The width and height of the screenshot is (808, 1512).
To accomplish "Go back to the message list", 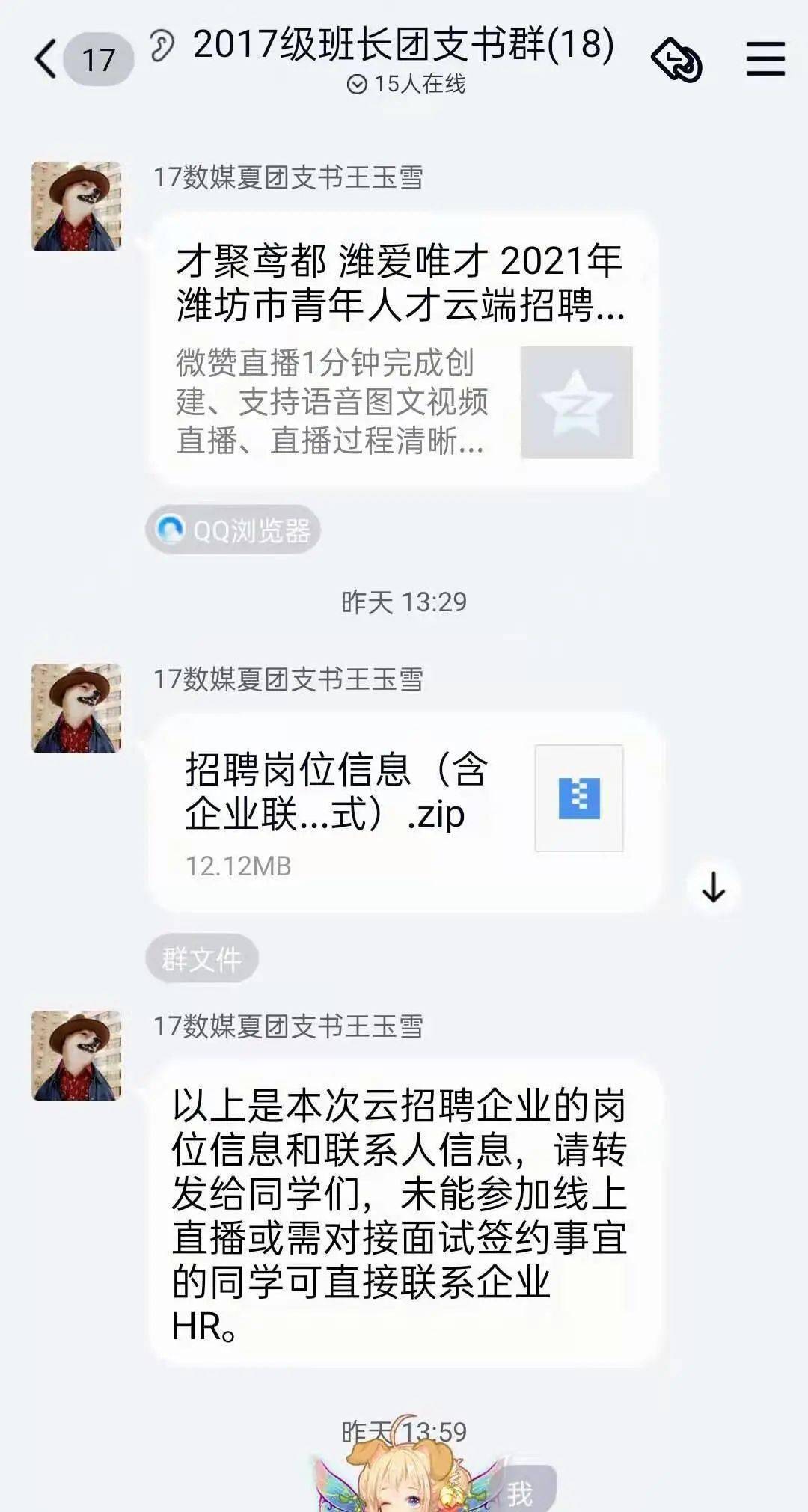I will point(46,59).
